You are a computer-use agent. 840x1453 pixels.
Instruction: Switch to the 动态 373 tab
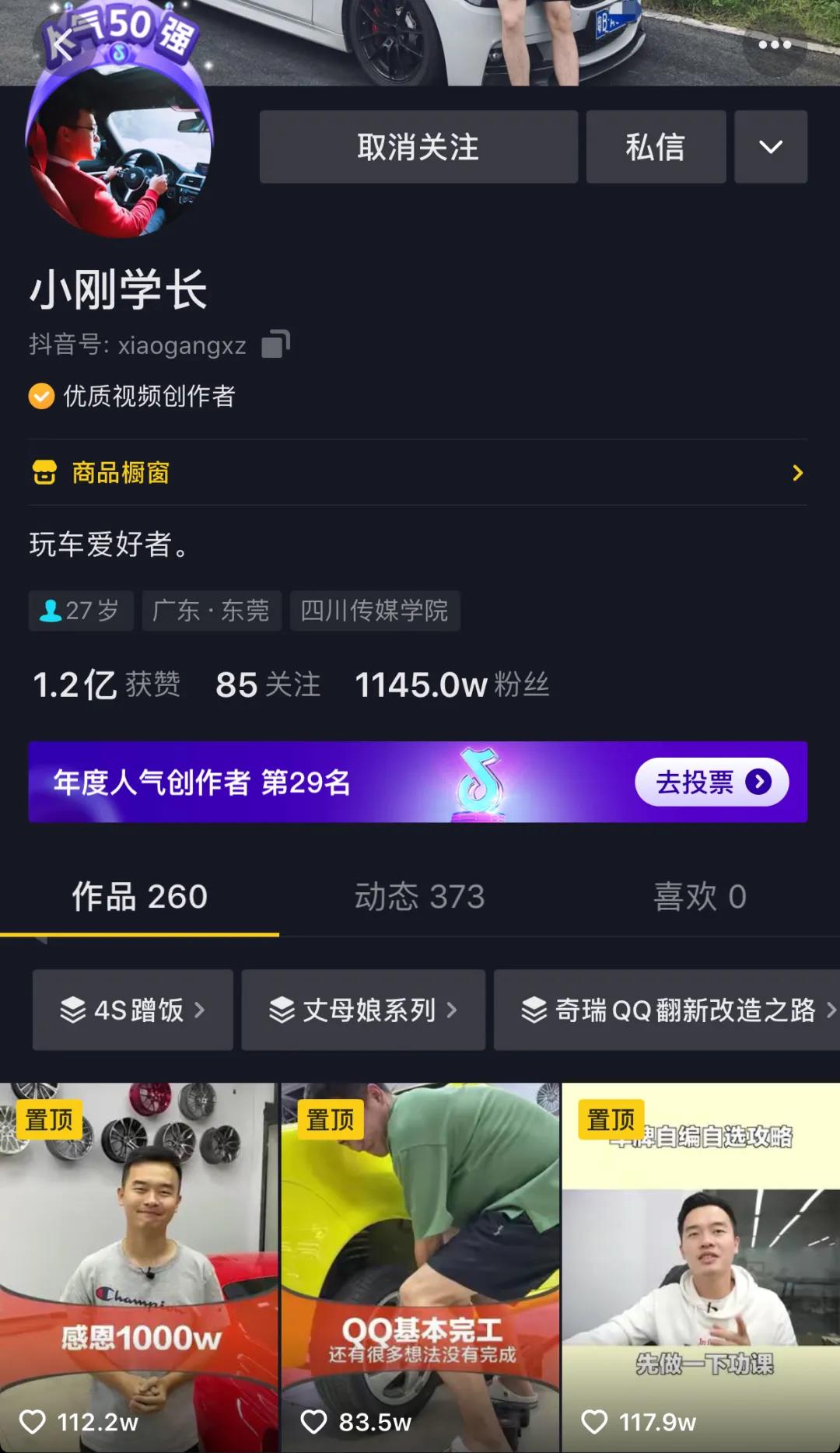[x=419, y=897]
